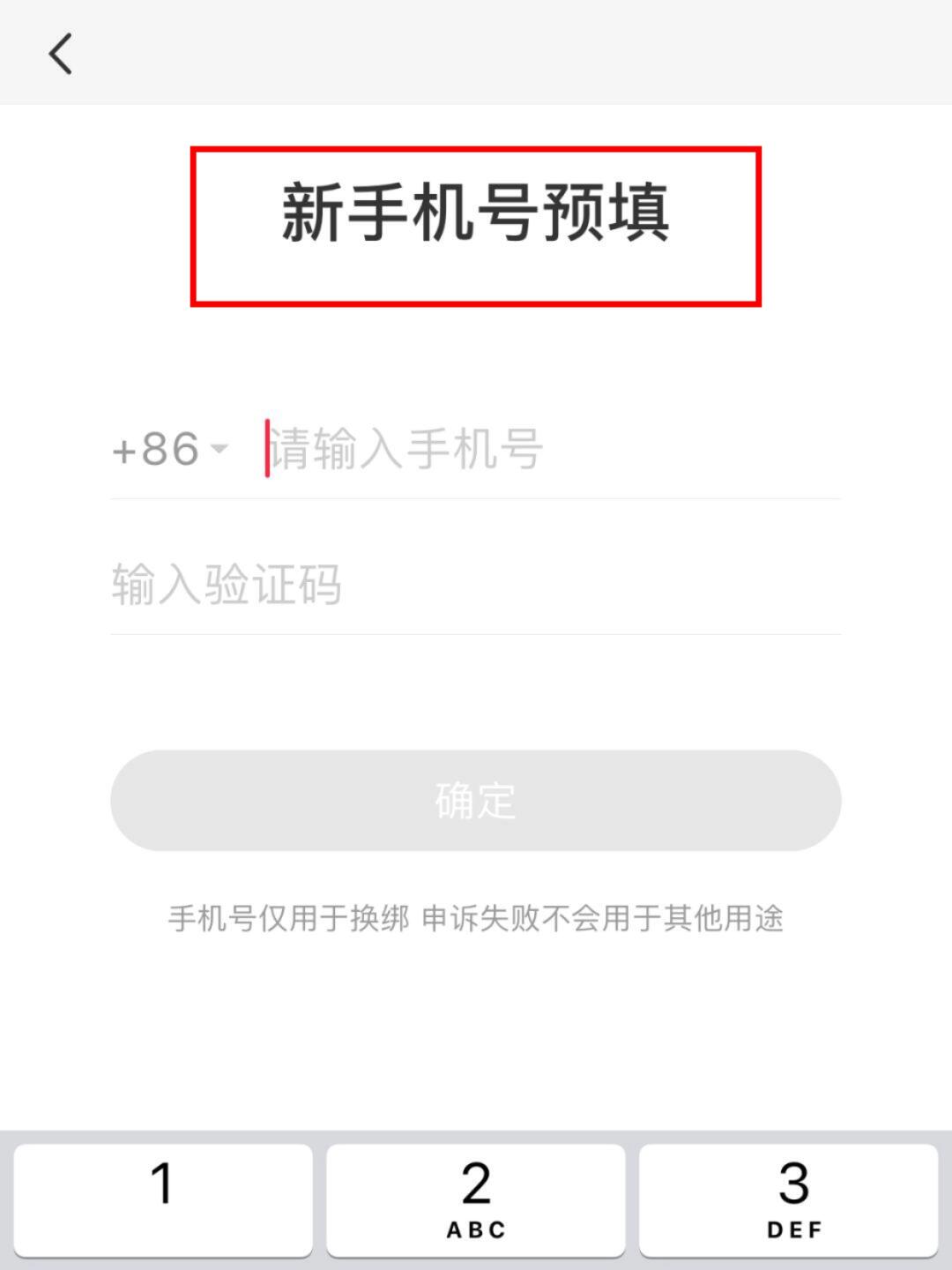
Task: Type digit 2 on the keypad
Action: 475,1199
